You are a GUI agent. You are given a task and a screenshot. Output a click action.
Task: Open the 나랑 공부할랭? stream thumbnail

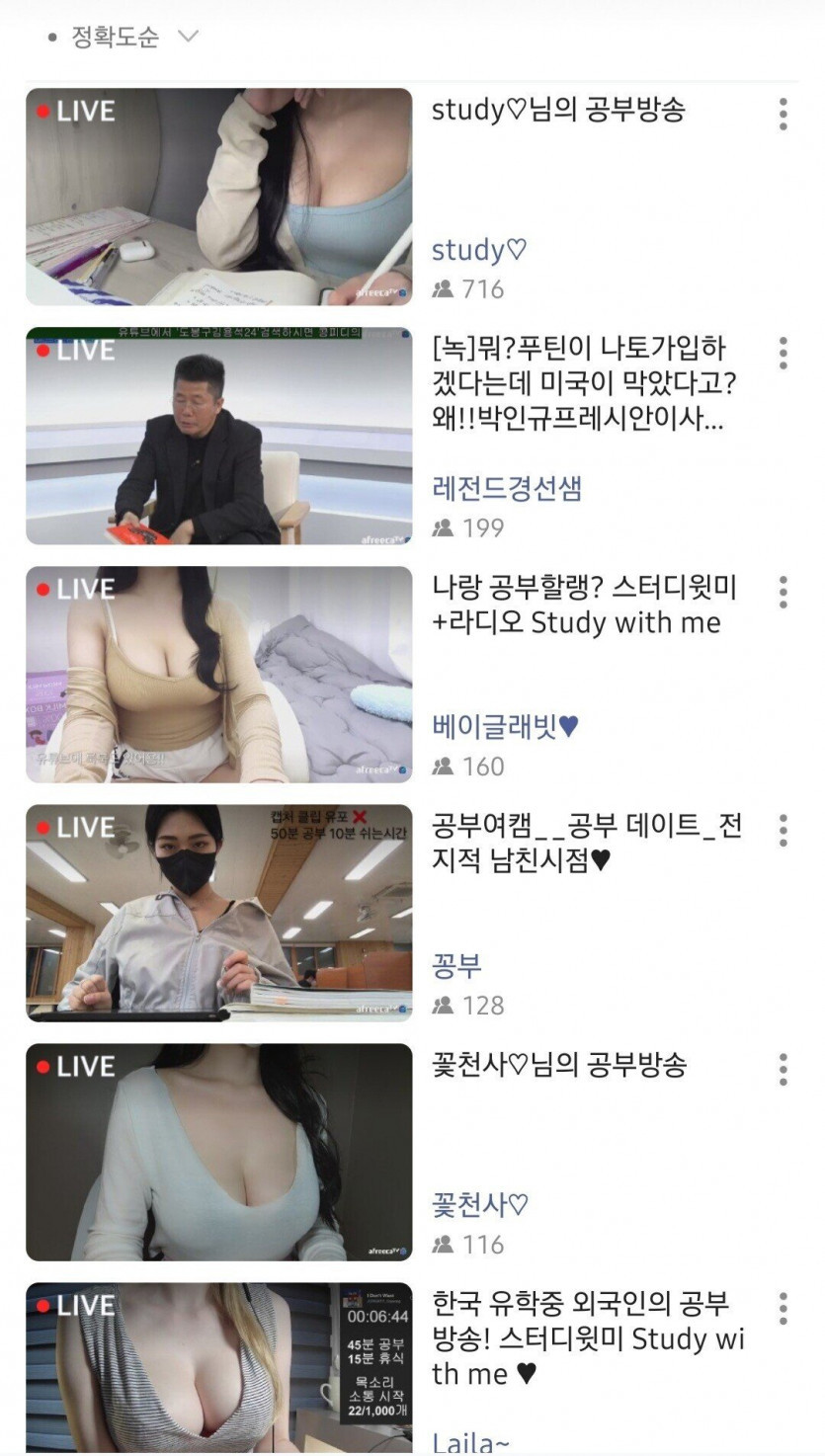tap(218, 675)
